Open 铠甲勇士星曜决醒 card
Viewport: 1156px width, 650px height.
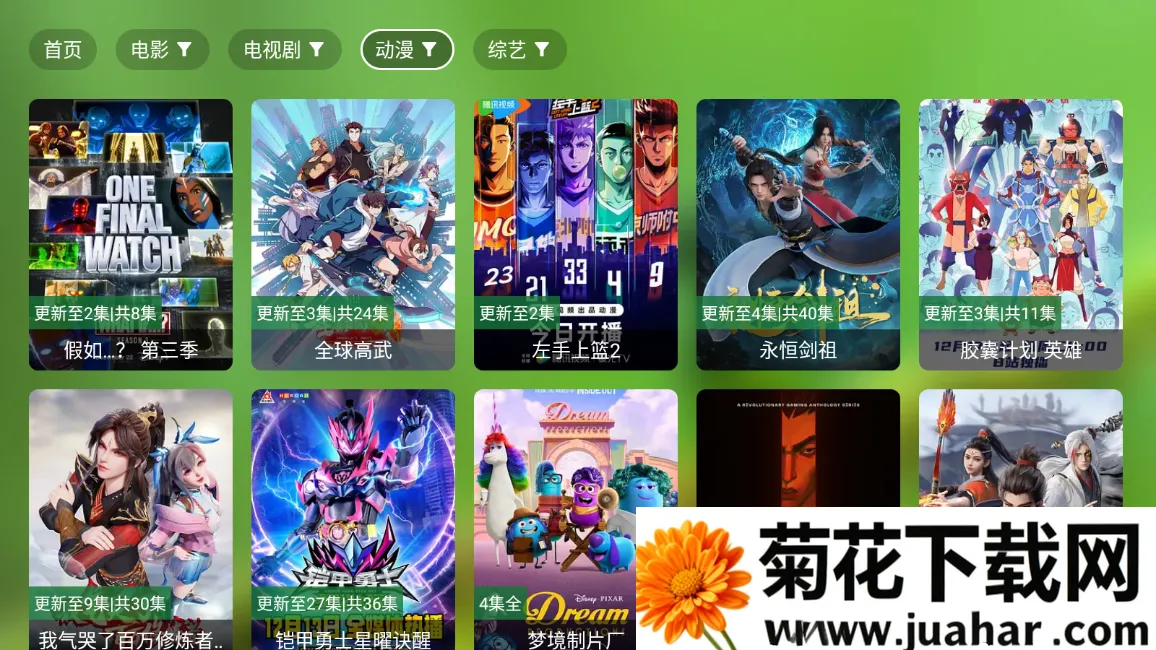coord(353,519)
